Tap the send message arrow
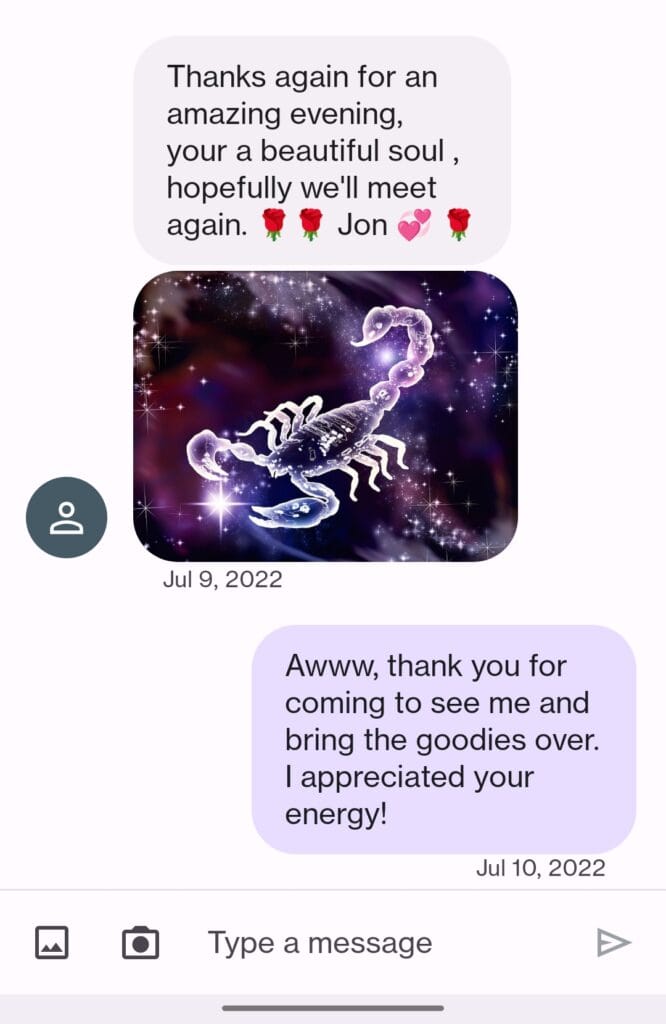Screen dimensions: 666x1024 pos(612,942)
